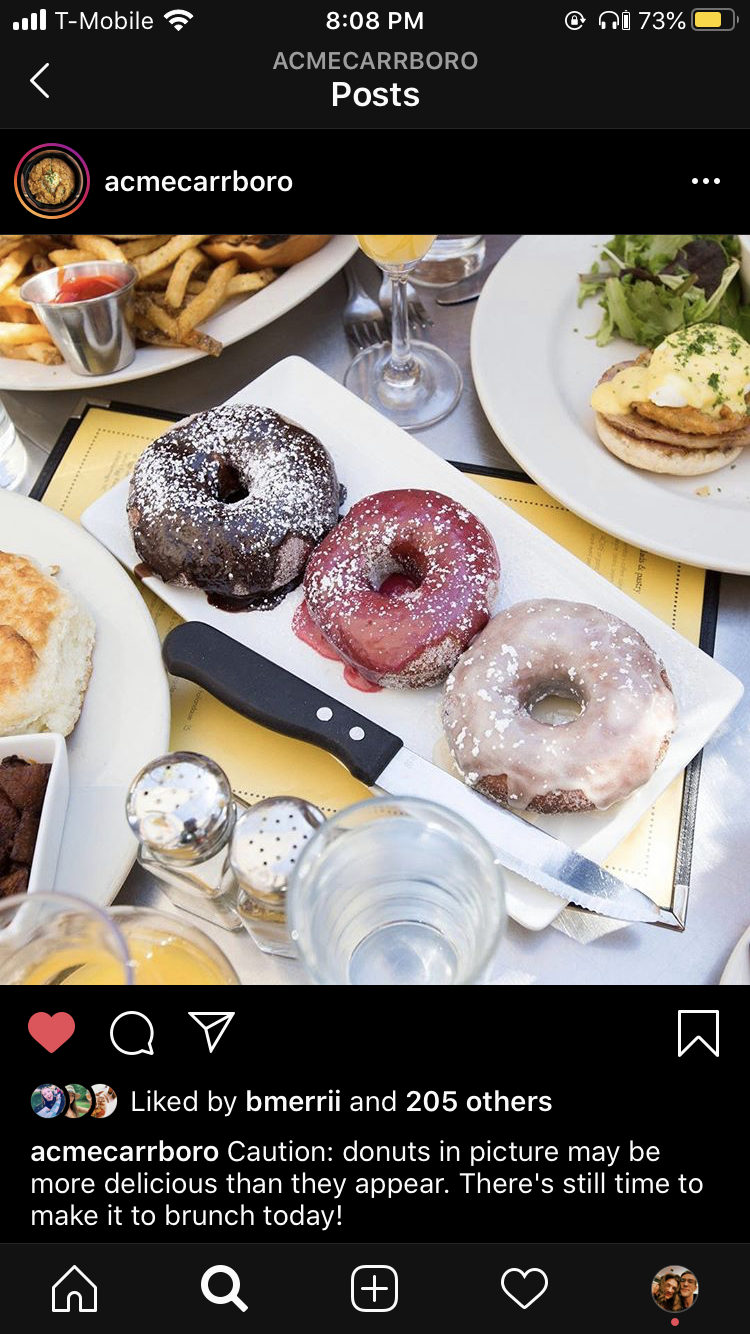Create a new post with plus tab

click(x=375, y=1288)
